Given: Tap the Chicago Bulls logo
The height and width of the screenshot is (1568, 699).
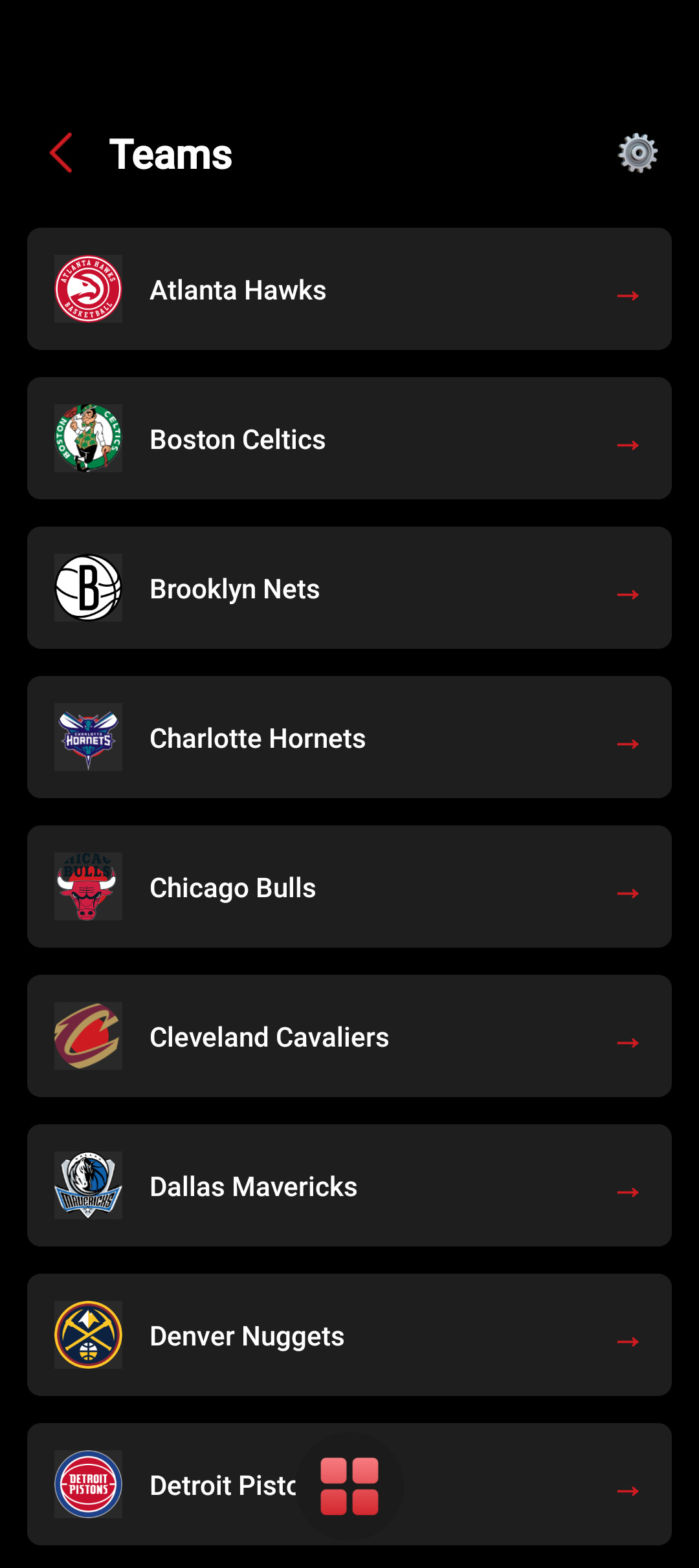Looking at the screenshot, I should coord(87,886).
